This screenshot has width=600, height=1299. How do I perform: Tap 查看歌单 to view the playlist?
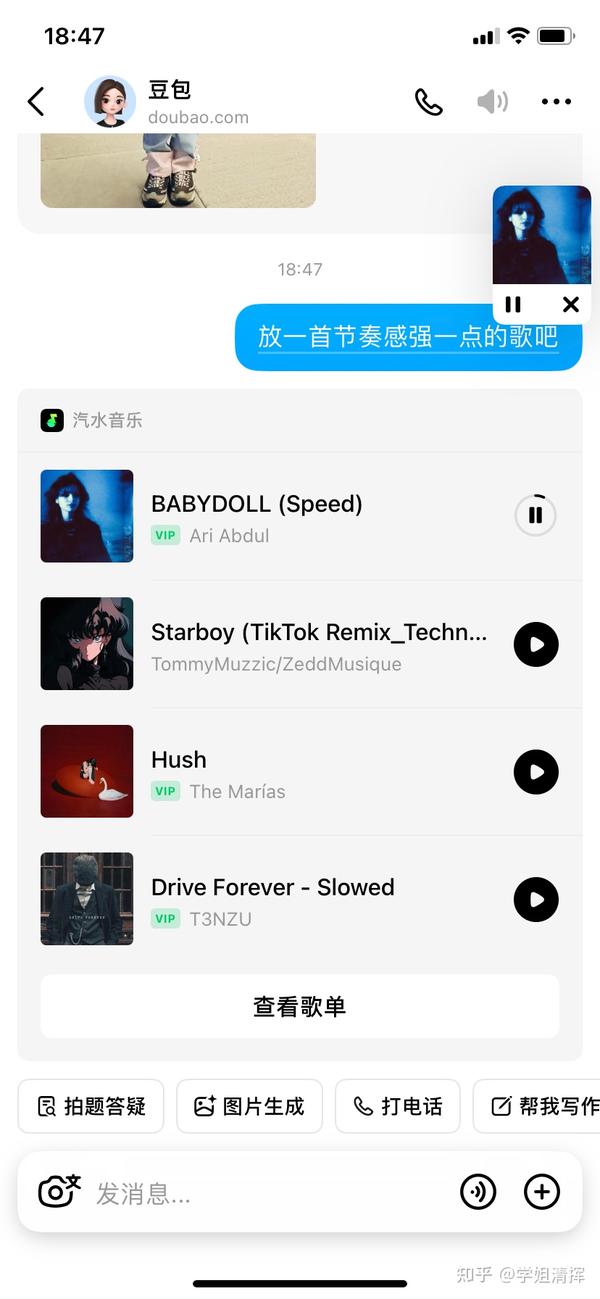(x=300, y=1006)
